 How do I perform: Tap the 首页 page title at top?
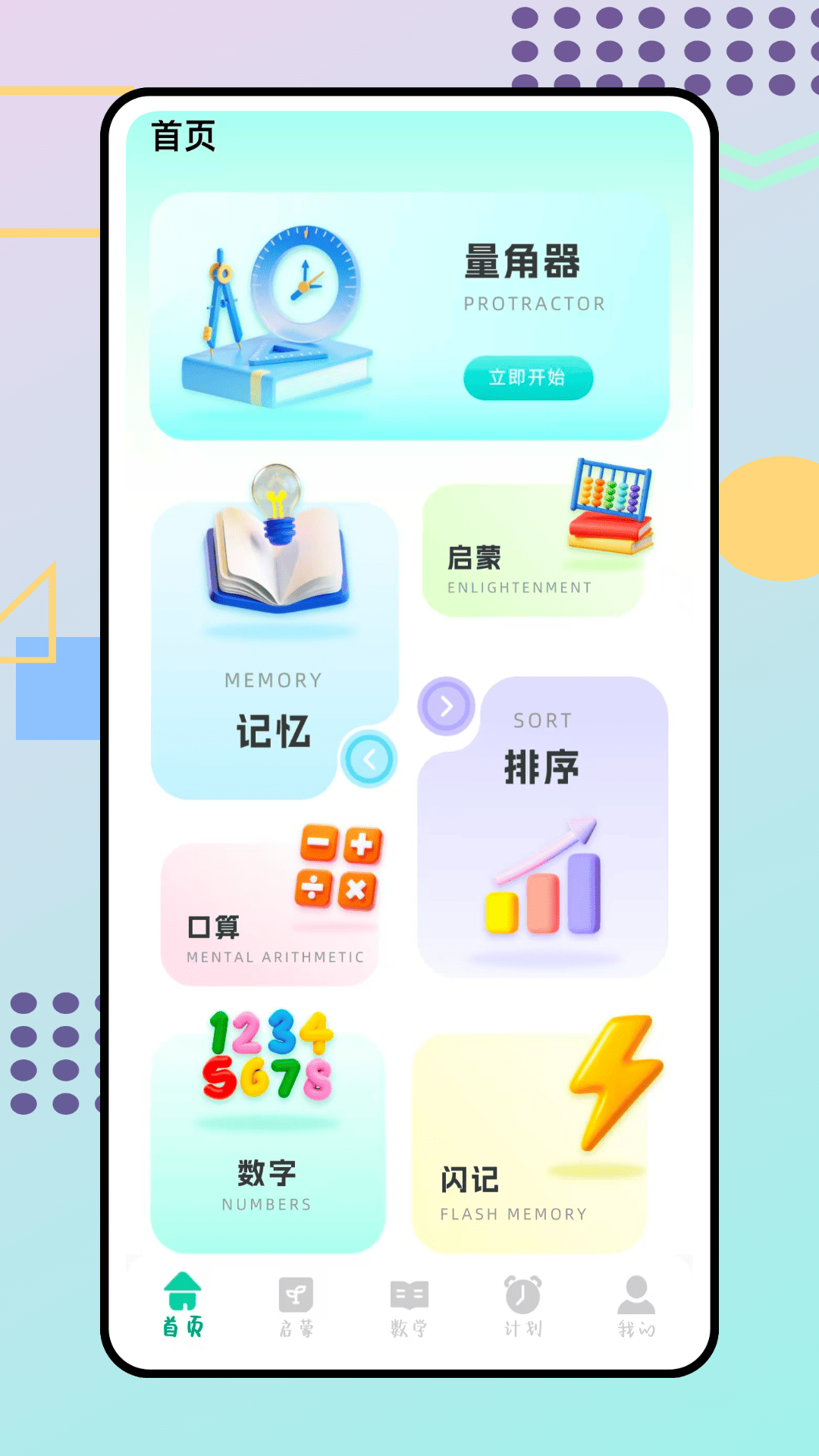184,136
